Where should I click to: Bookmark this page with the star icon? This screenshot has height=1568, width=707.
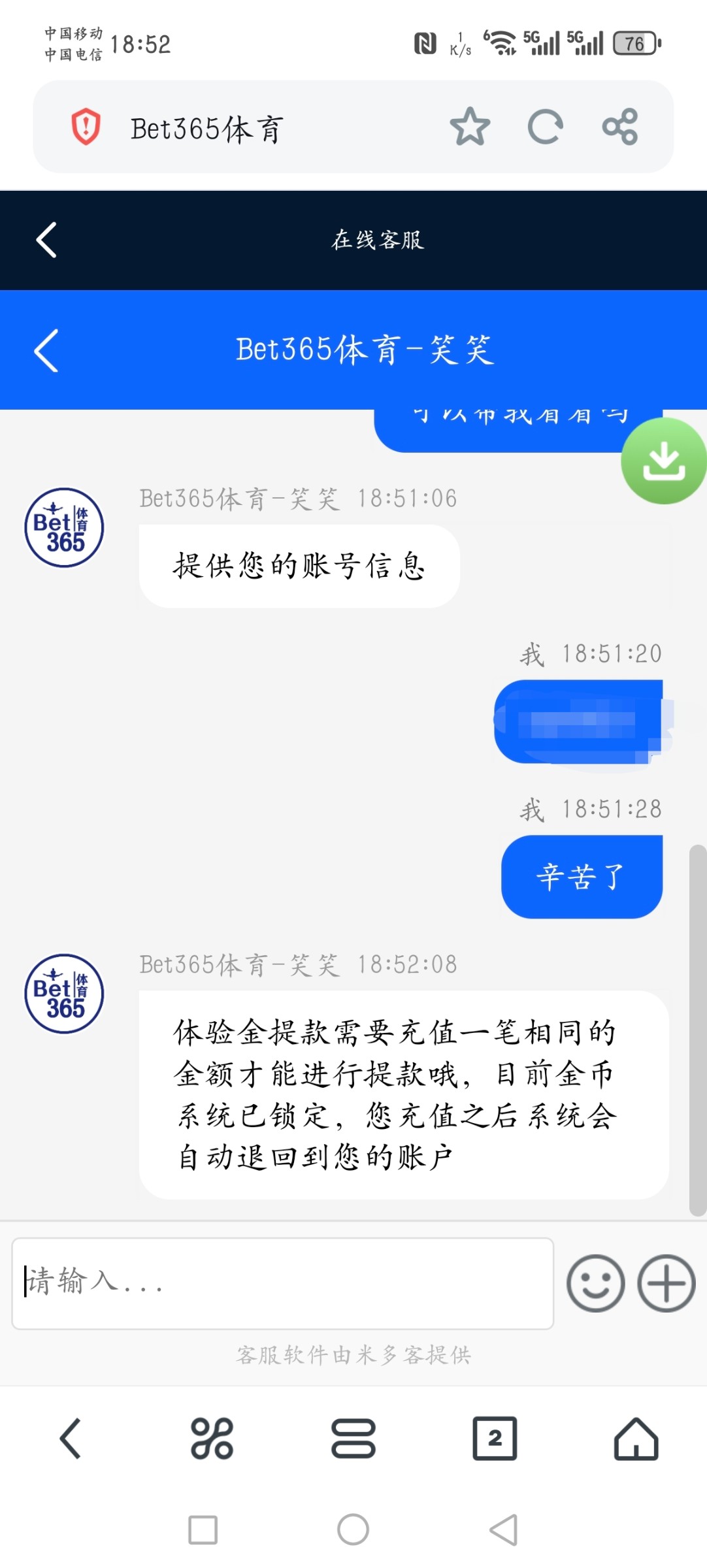click(470, 127)
